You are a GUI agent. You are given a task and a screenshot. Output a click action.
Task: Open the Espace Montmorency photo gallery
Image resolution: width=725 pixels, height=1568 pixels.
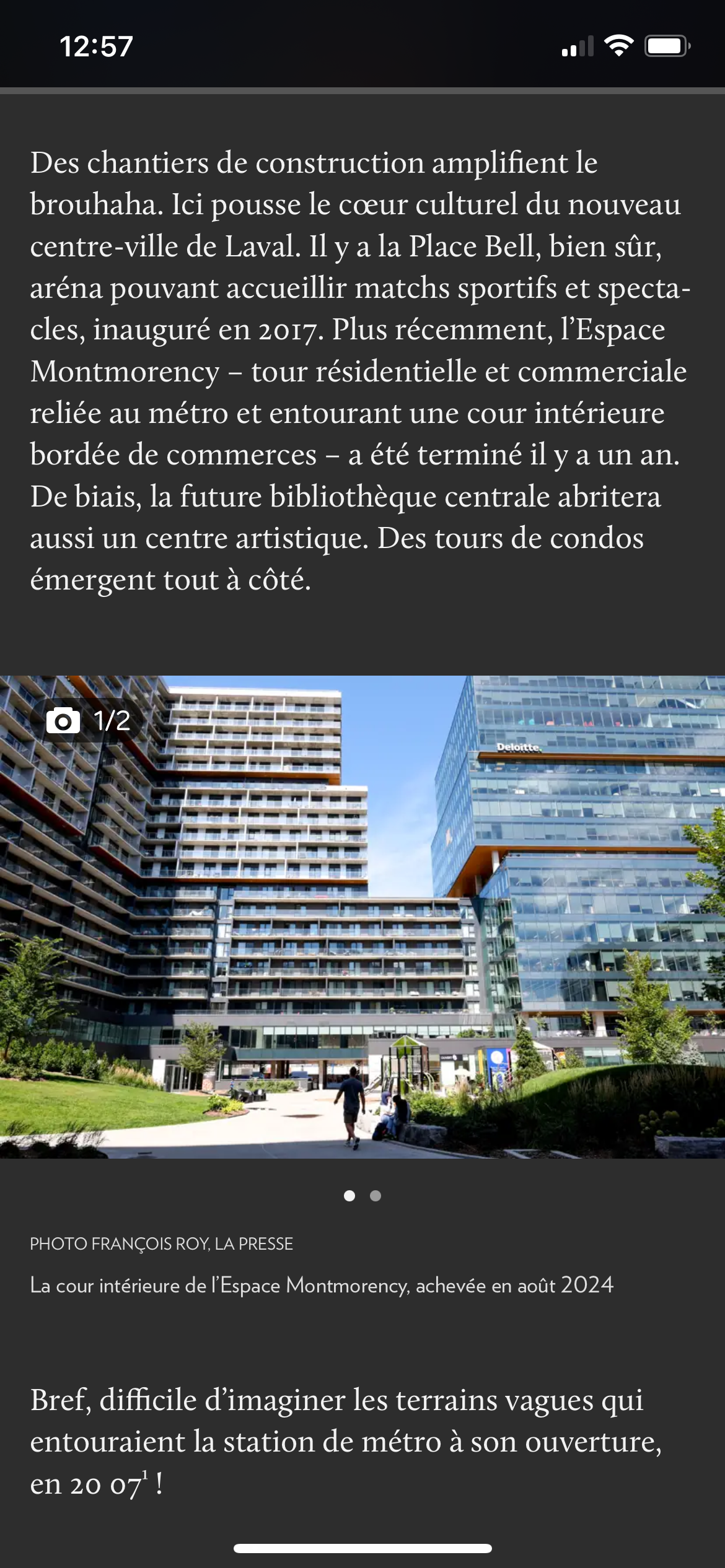[362, 917]
